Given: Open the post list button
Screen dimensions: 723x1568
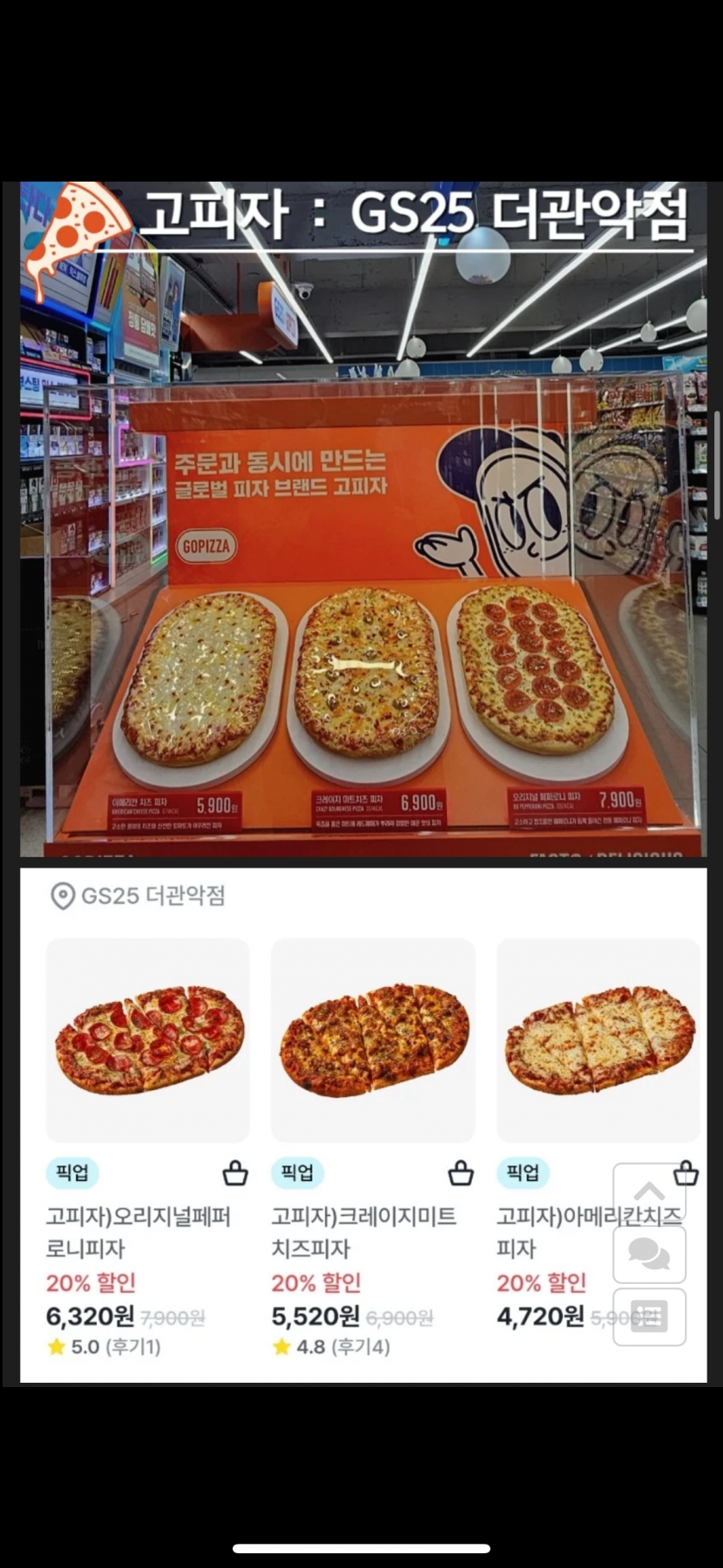Looking at the screenshot, I should [x=649, y=1317].
